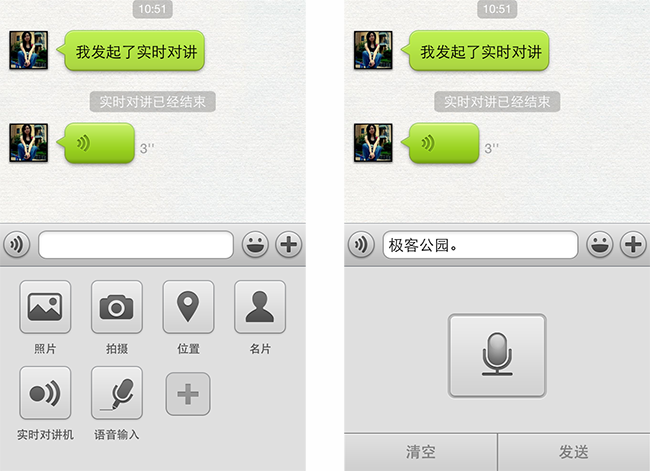
Task: Tap 拍摄 to take a photo
Action: click(116, 306)
